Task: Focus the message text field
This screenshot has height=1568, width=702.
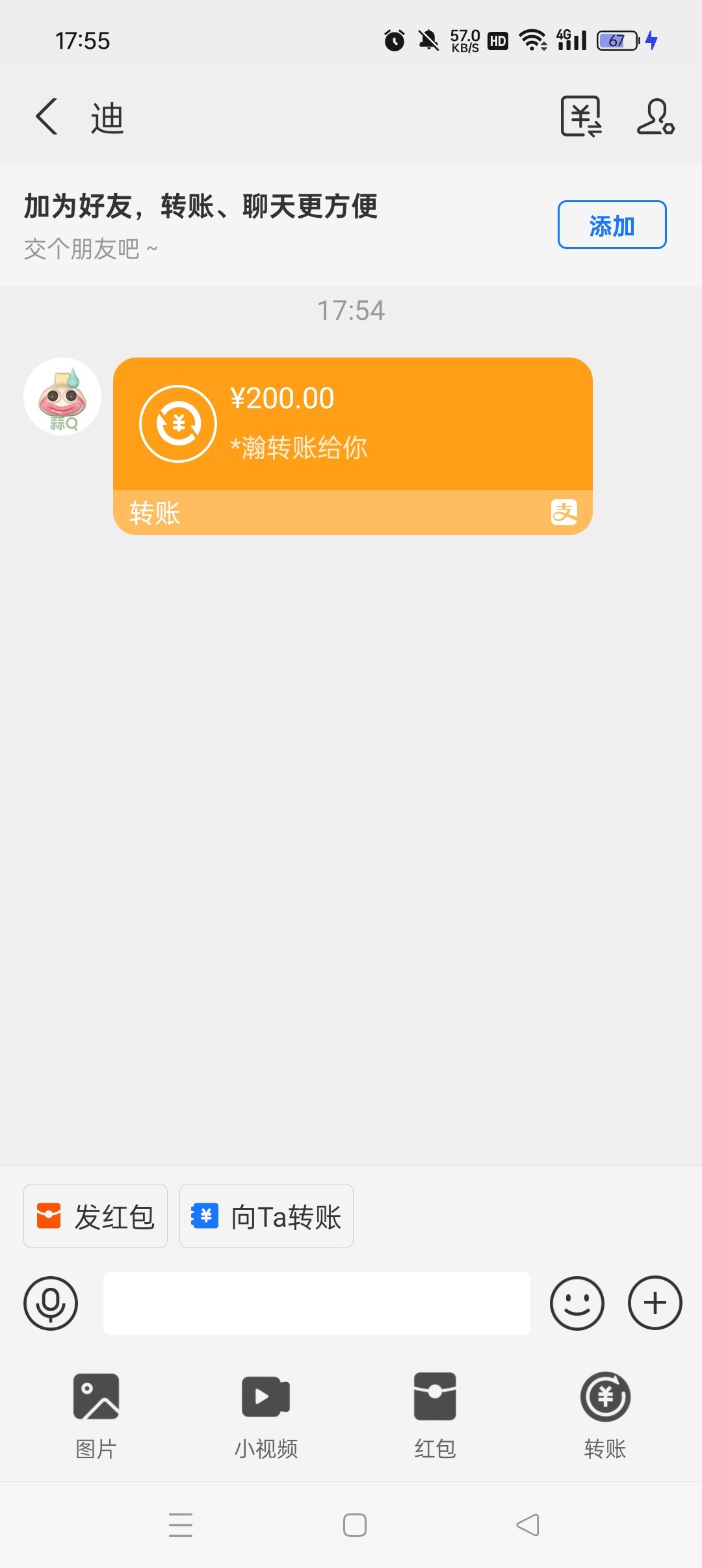Action: pyautogui.click(x=317, y=1303)
